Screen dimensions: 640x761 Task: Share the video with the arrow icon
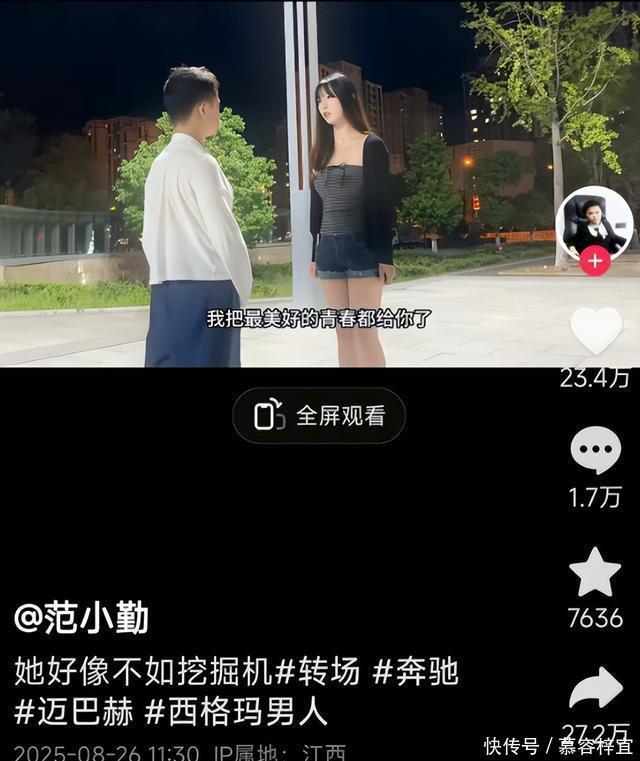595,690
